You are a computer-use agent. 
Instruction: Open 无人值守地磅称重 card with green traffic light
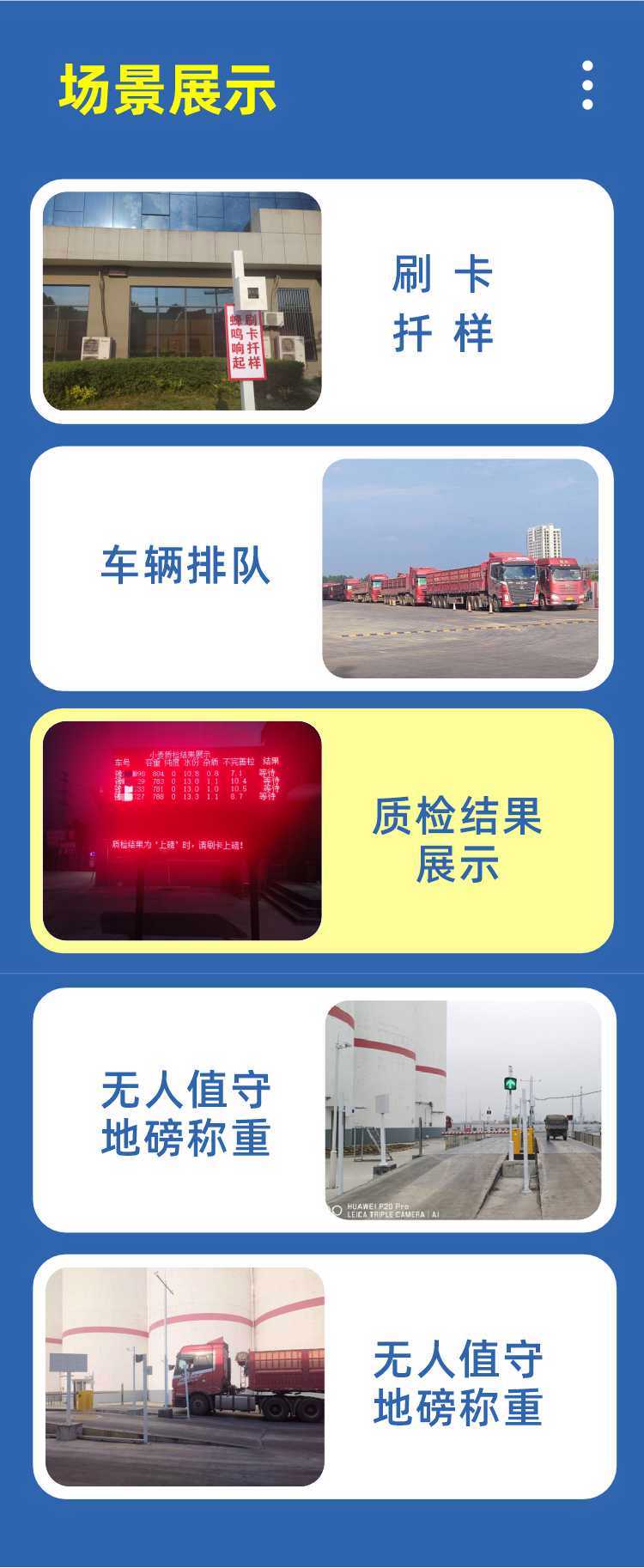click(x=325, y=1109)
